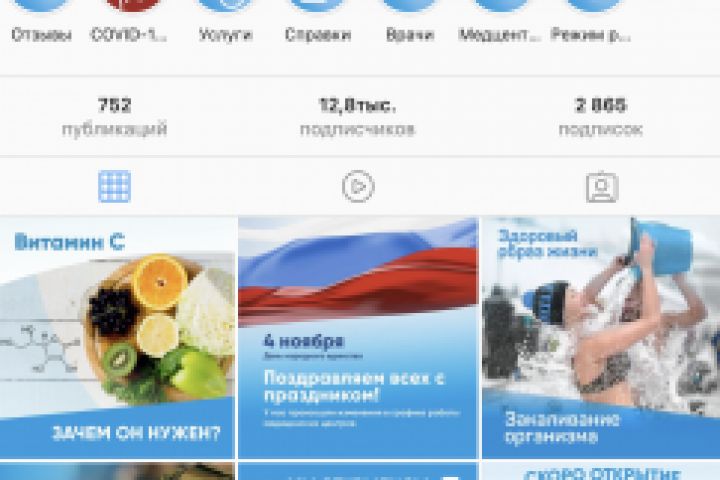
Task: Open the 4 ноября holiday post
Action: click(x=358, y=337)
